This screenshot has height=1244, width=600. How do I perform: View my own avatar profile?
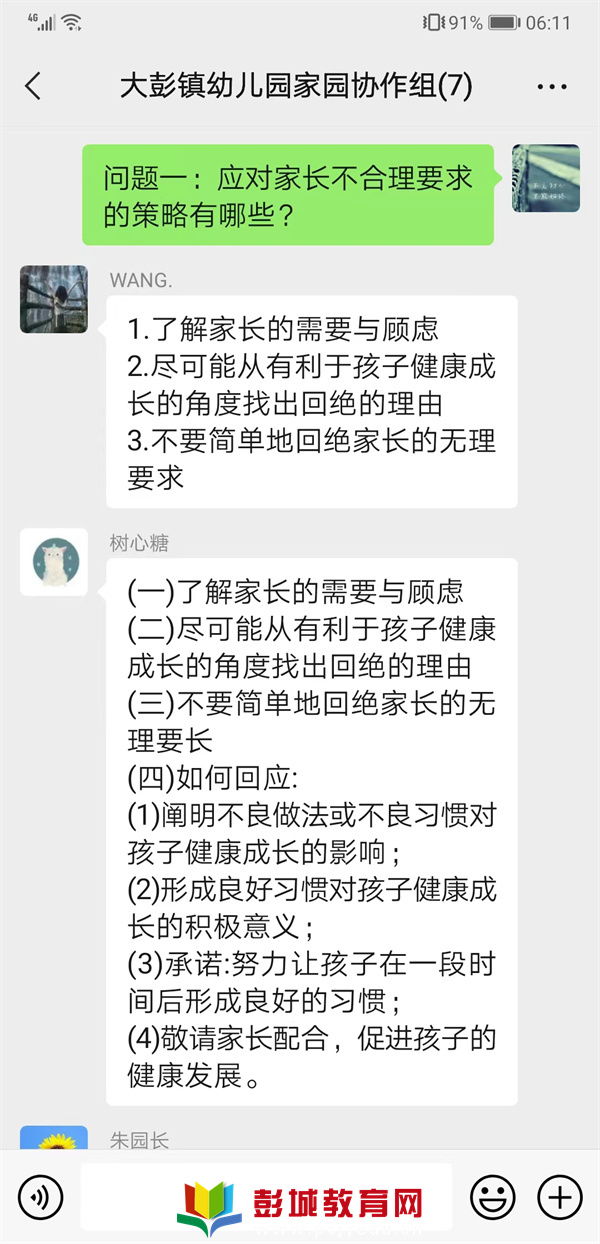(546, 178)
